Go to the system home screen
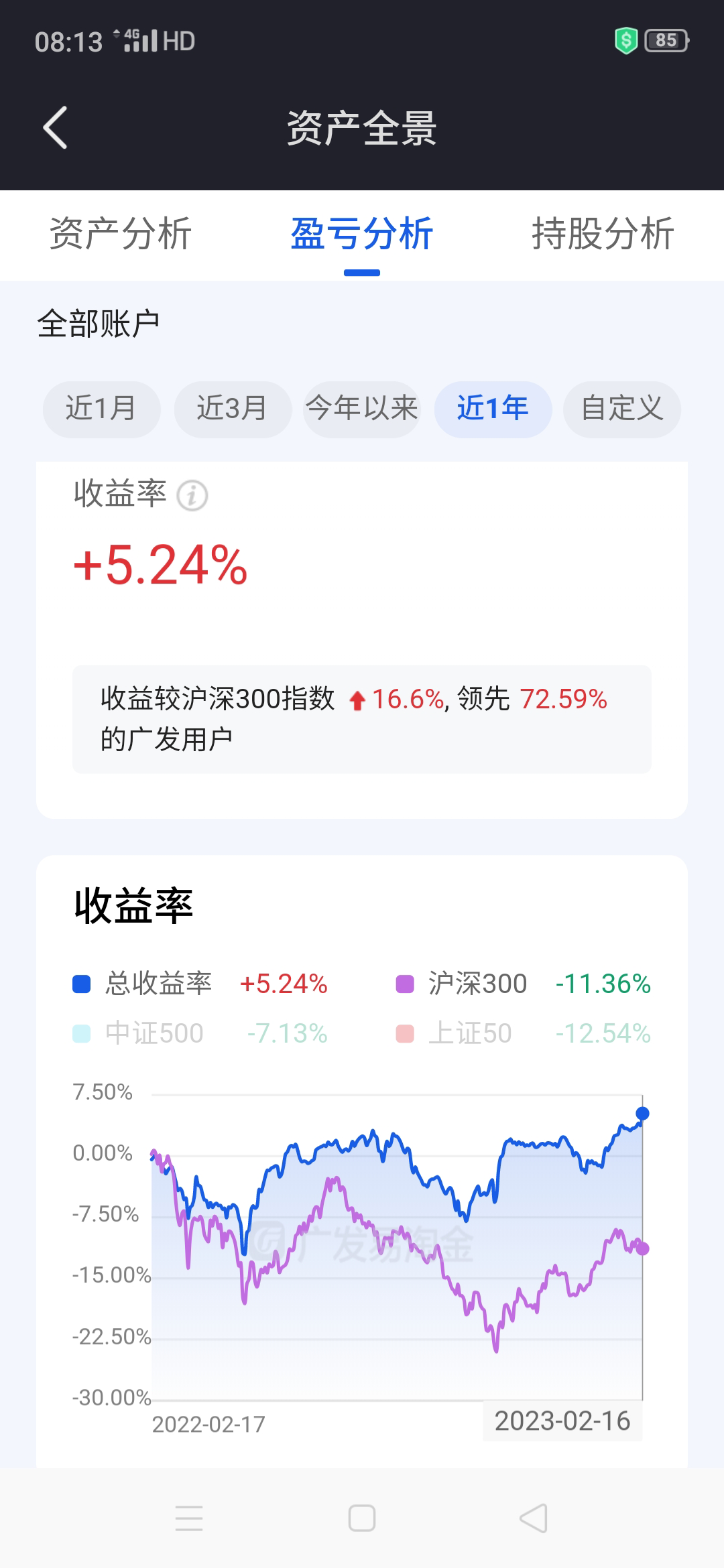The height and width of the screenshot is (1568, 724). [x=362, y=1518]
